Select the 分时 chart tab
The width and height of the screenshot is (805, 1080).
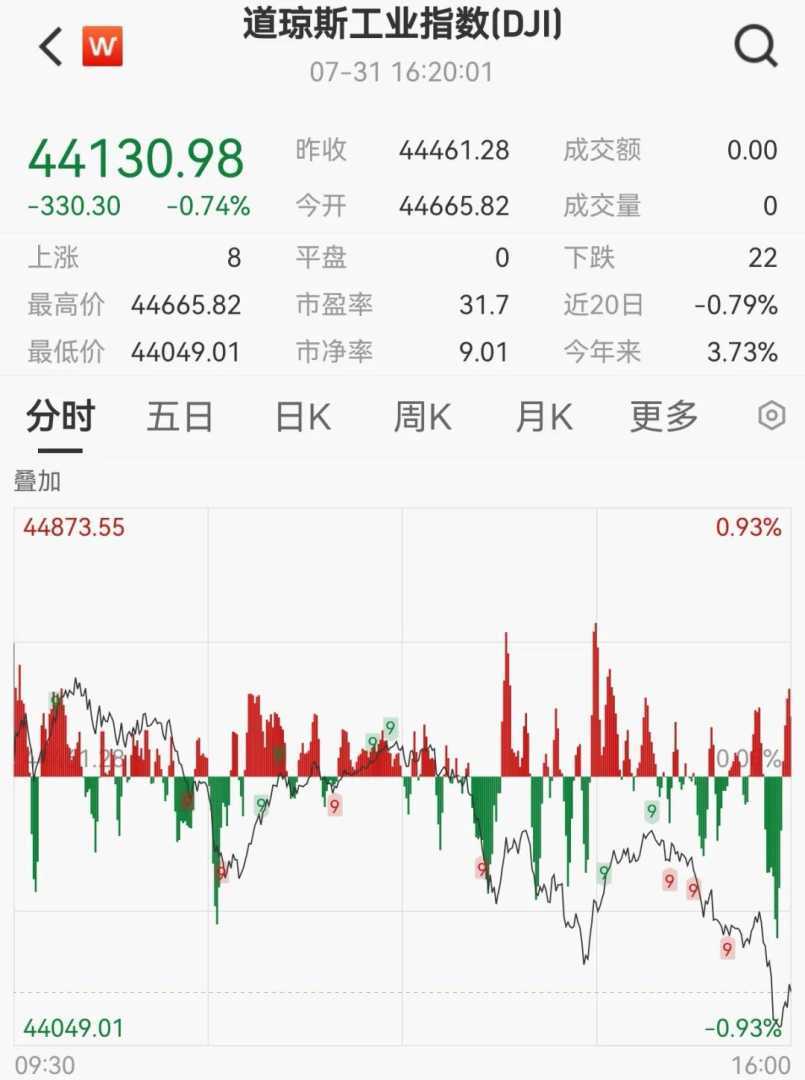(61, 417)
